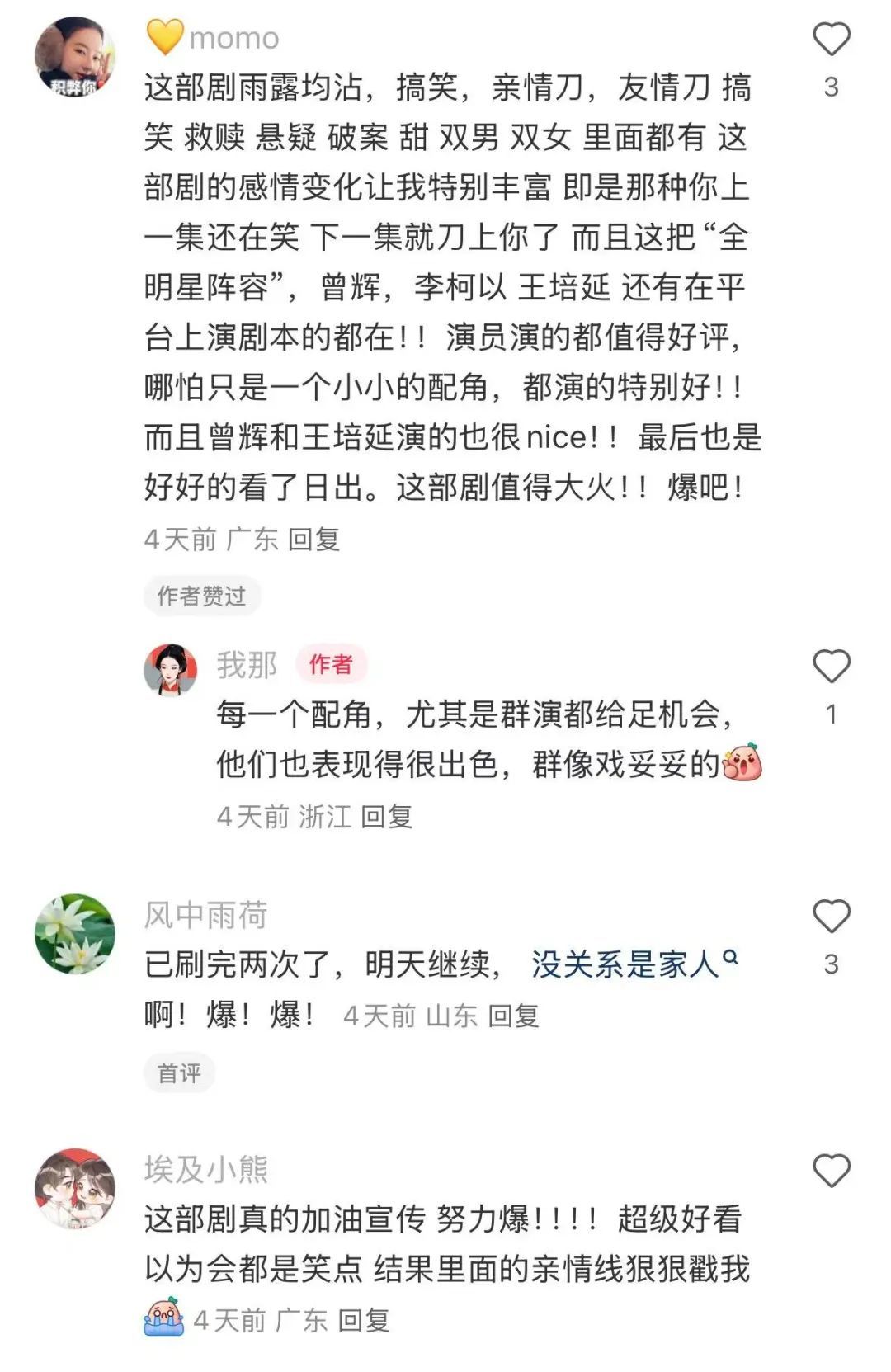Reply to 风中雨荷's comment
The width and height of the screenshot is (891, 1372).
[x=513, y=1016]
